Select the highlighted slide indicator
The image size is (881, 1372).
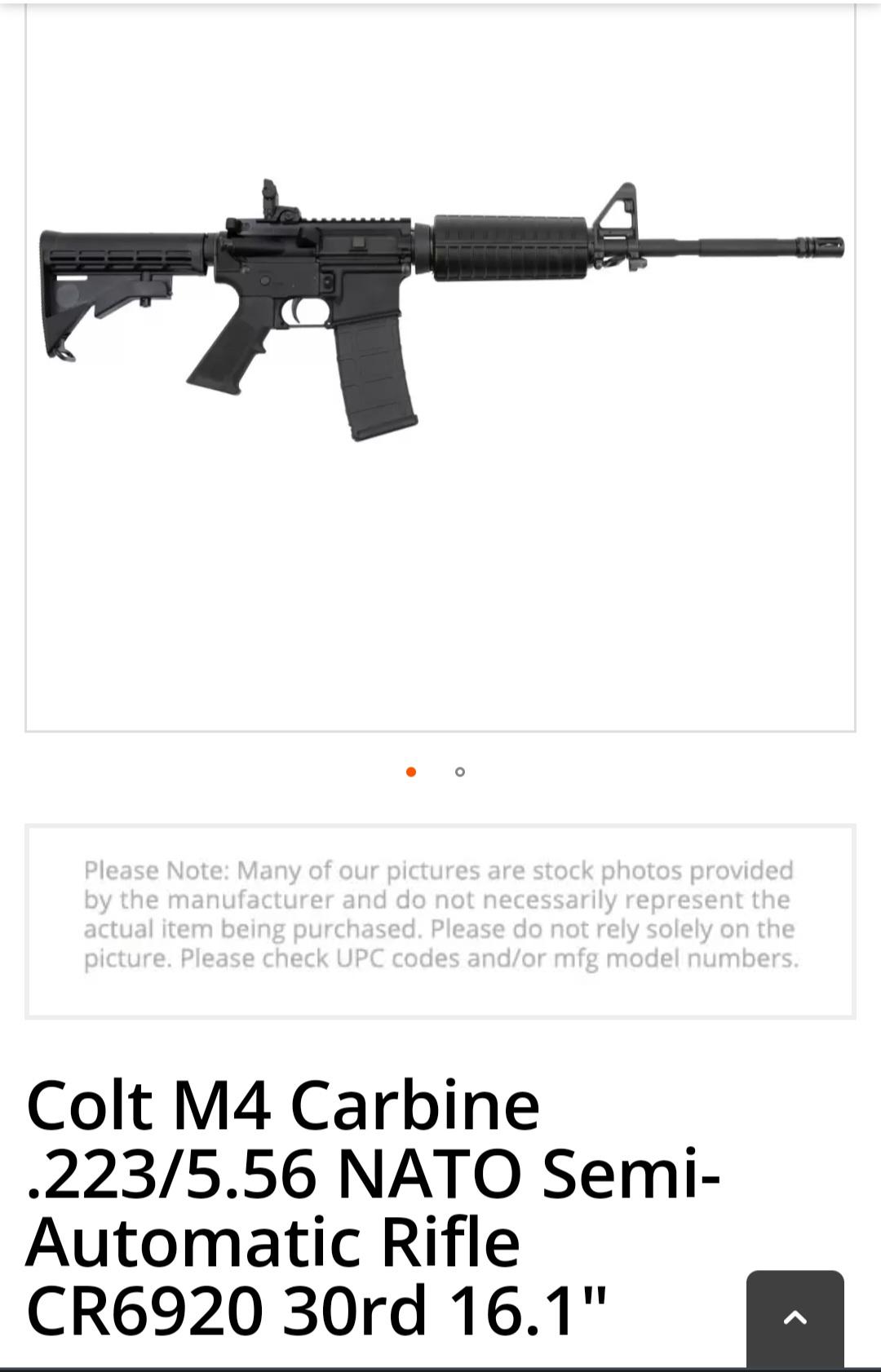click(412, 771)
